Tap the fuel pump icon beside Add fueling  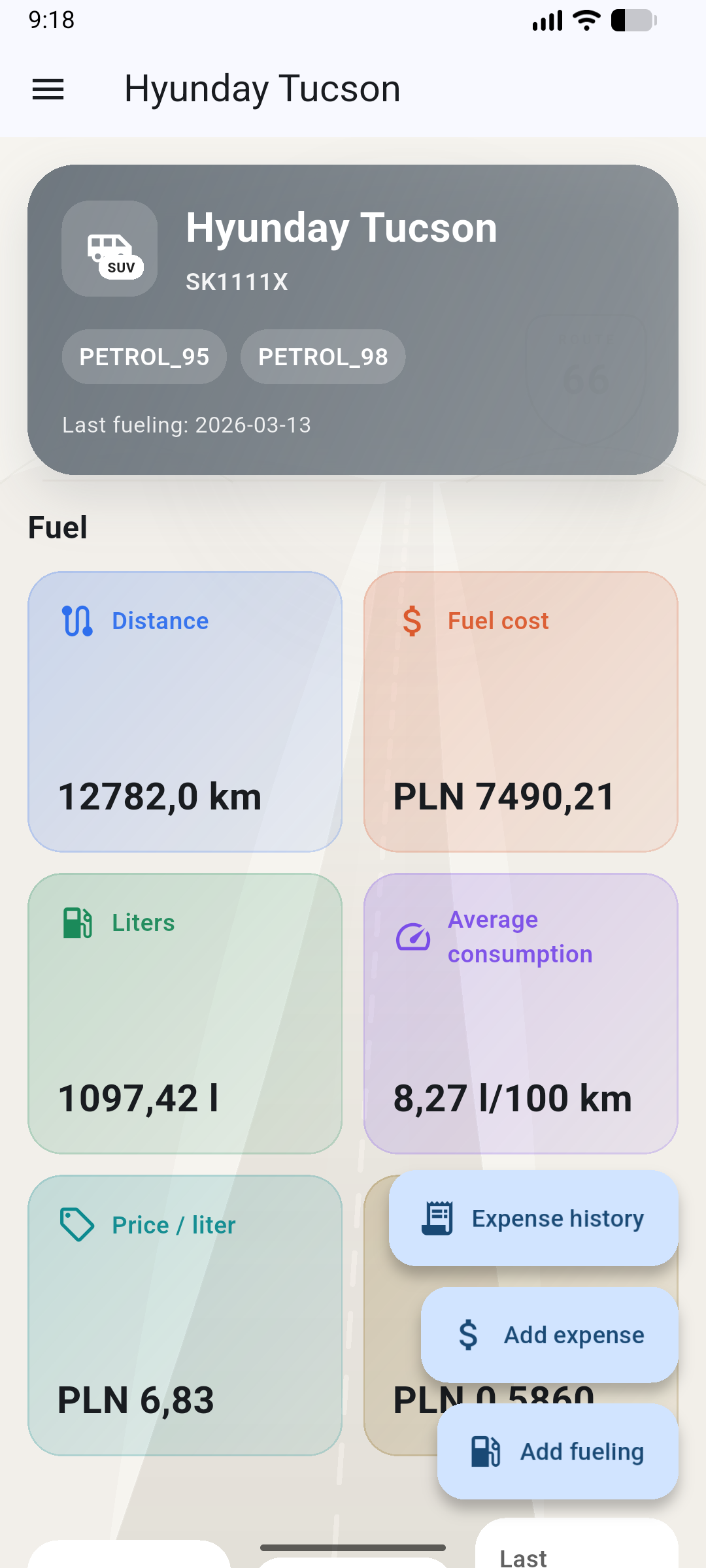coord(485,1452)
